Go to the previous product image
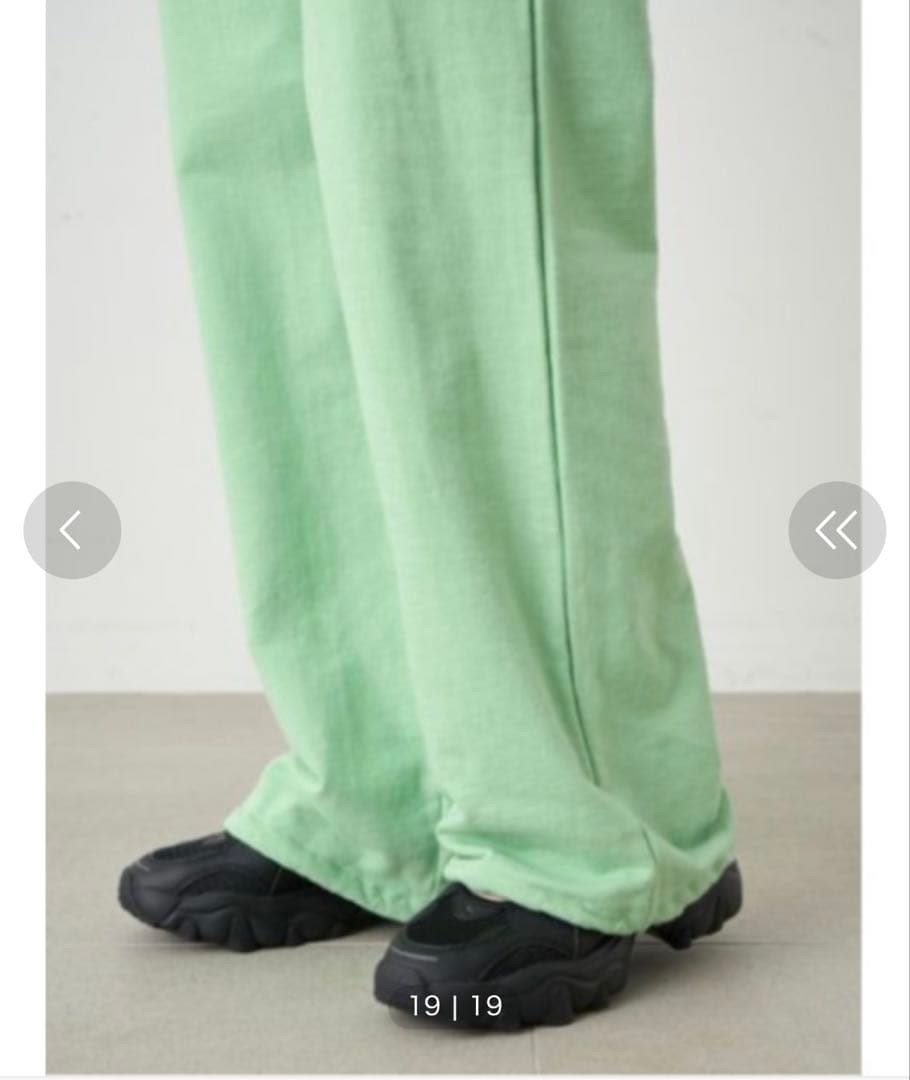Image resolution: width=910 pixels, height=1080 pixels. click(72, 530)
